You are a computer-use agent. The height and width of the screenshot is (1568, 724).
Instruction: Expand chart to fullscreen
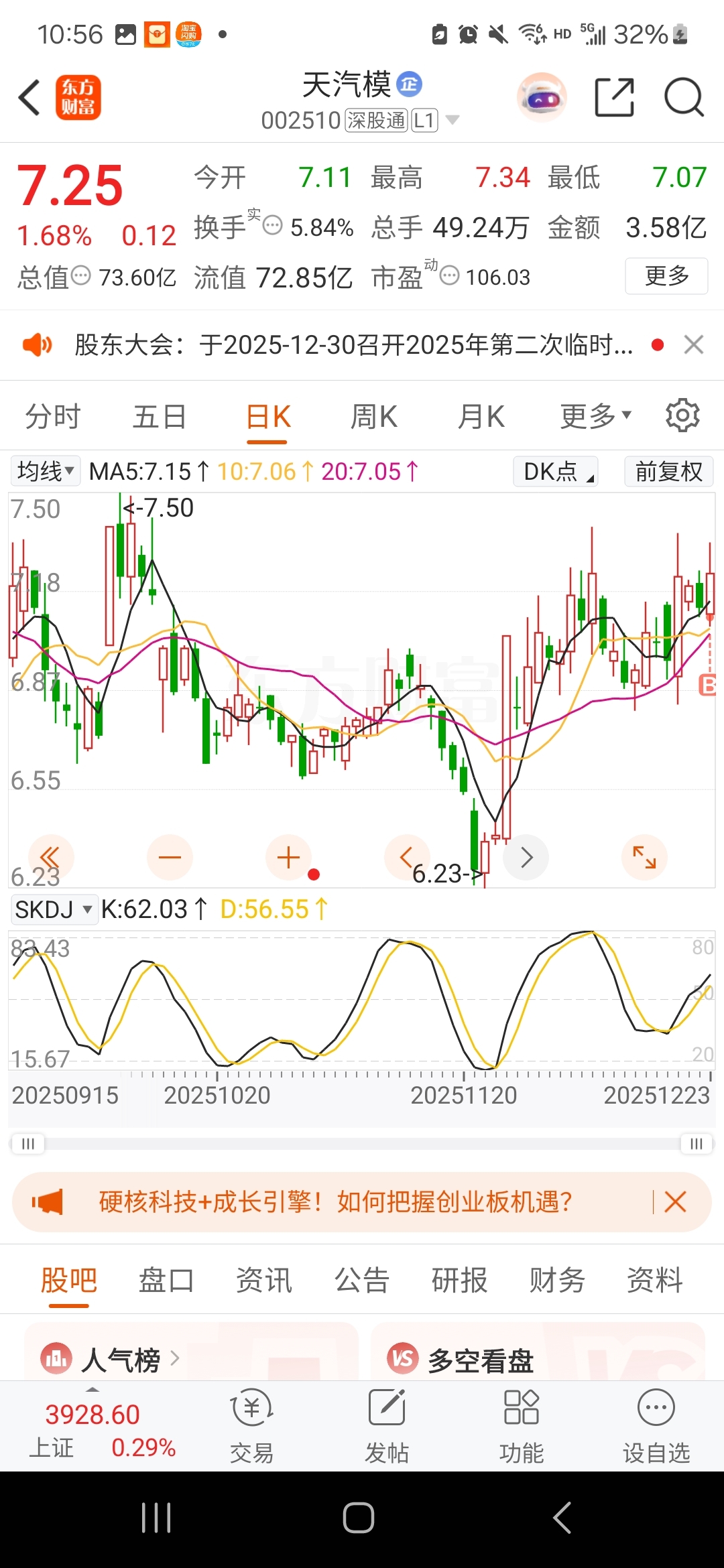644,858
